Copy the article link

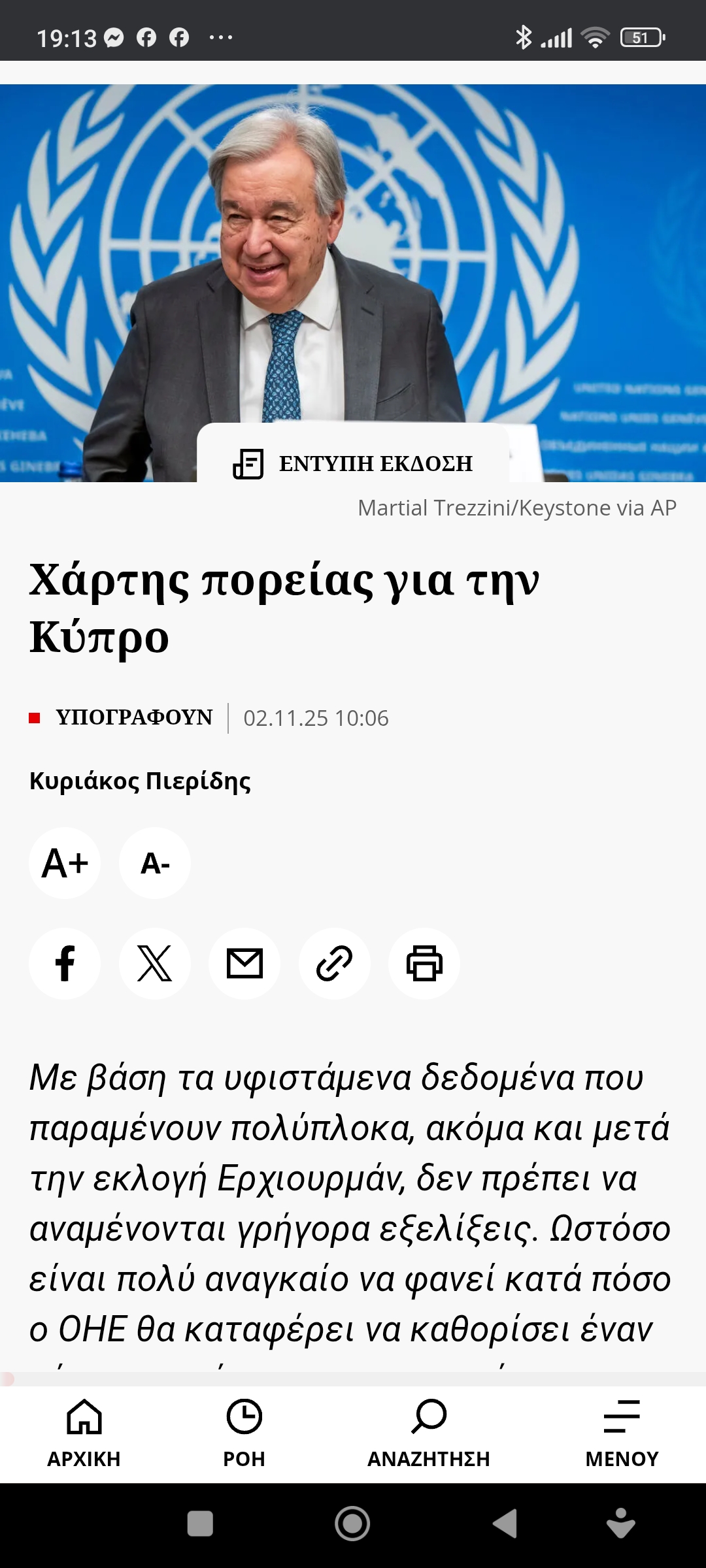[334, 964]
